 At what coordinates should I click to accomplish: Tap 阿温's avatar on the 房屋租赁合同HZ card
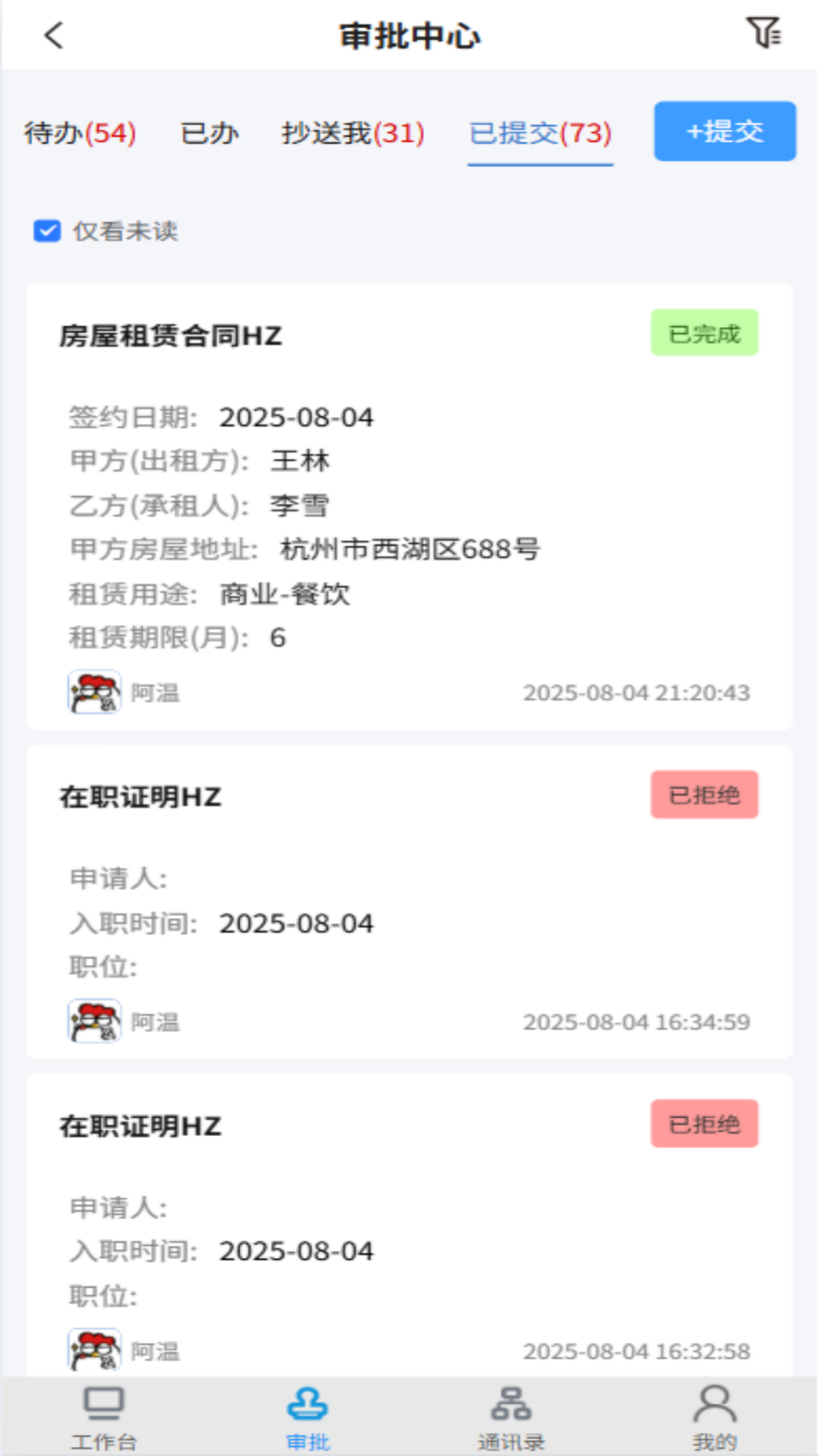click(94, 692)
